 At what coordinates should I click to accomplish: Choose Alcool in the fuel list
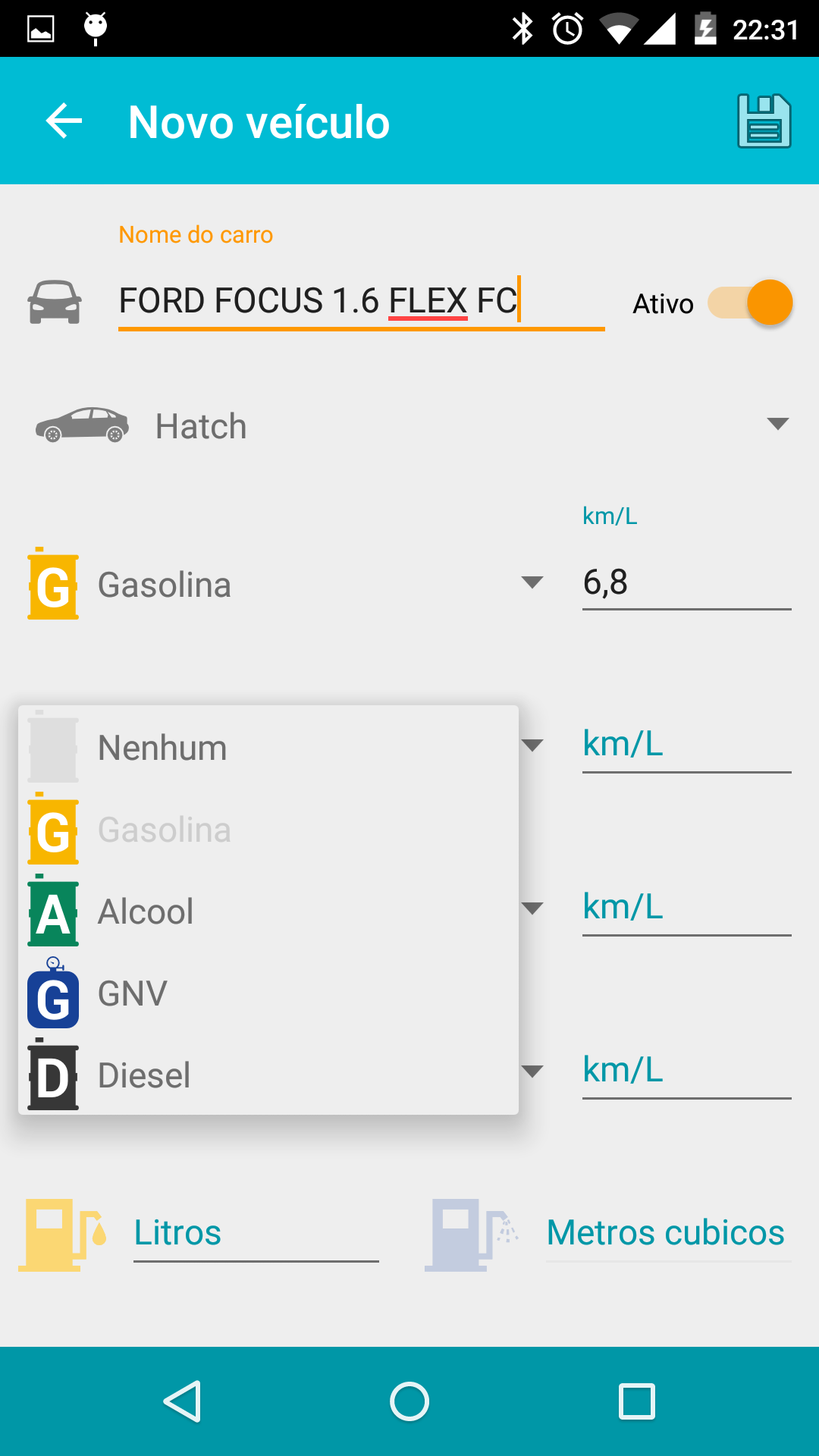click(268, 911)
